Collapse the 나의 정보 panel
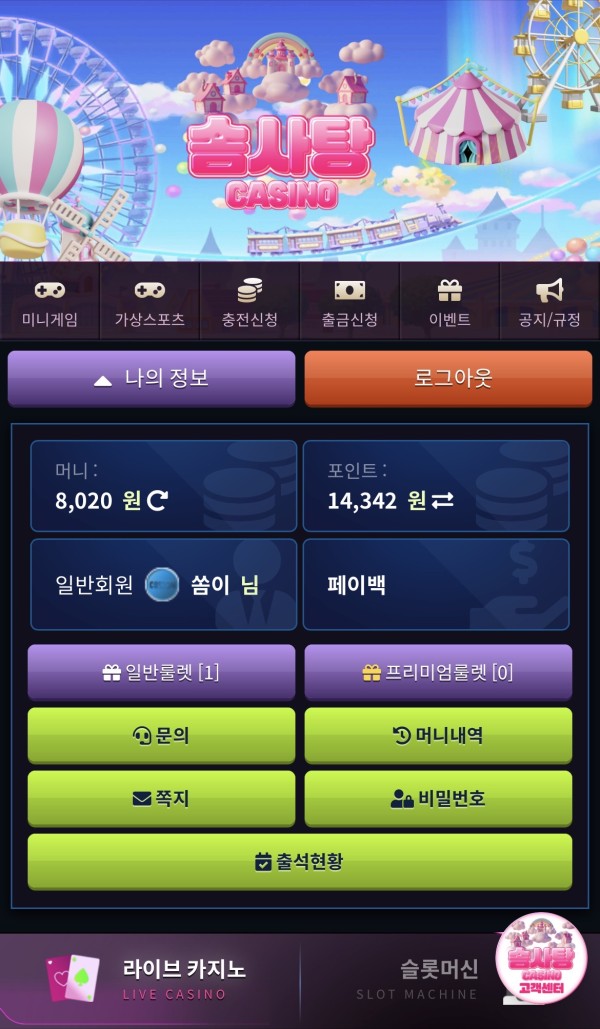600x1029 pixels. click(x=152, y=378)
